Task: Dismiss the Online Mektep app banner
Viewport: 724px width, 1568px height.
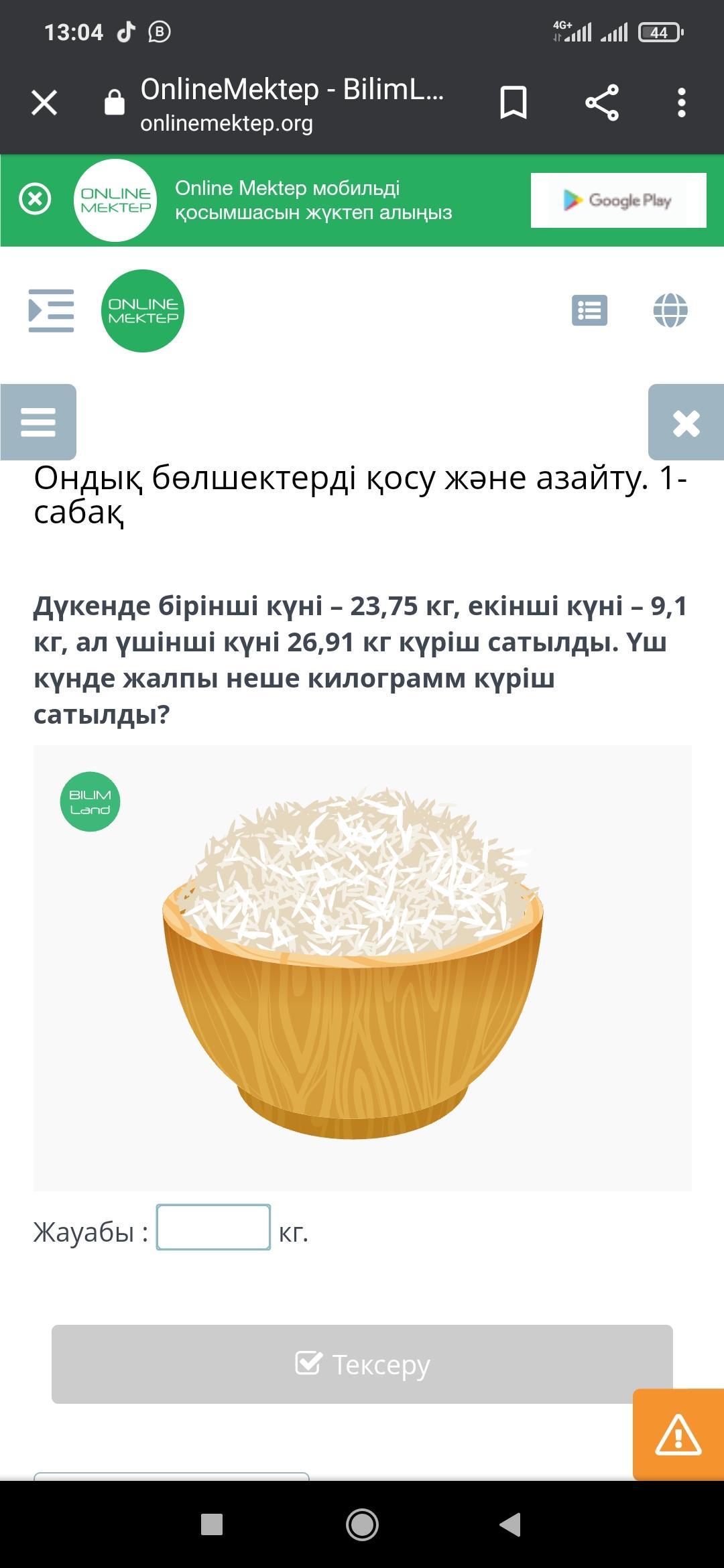Action: click(x=35, y=200)
